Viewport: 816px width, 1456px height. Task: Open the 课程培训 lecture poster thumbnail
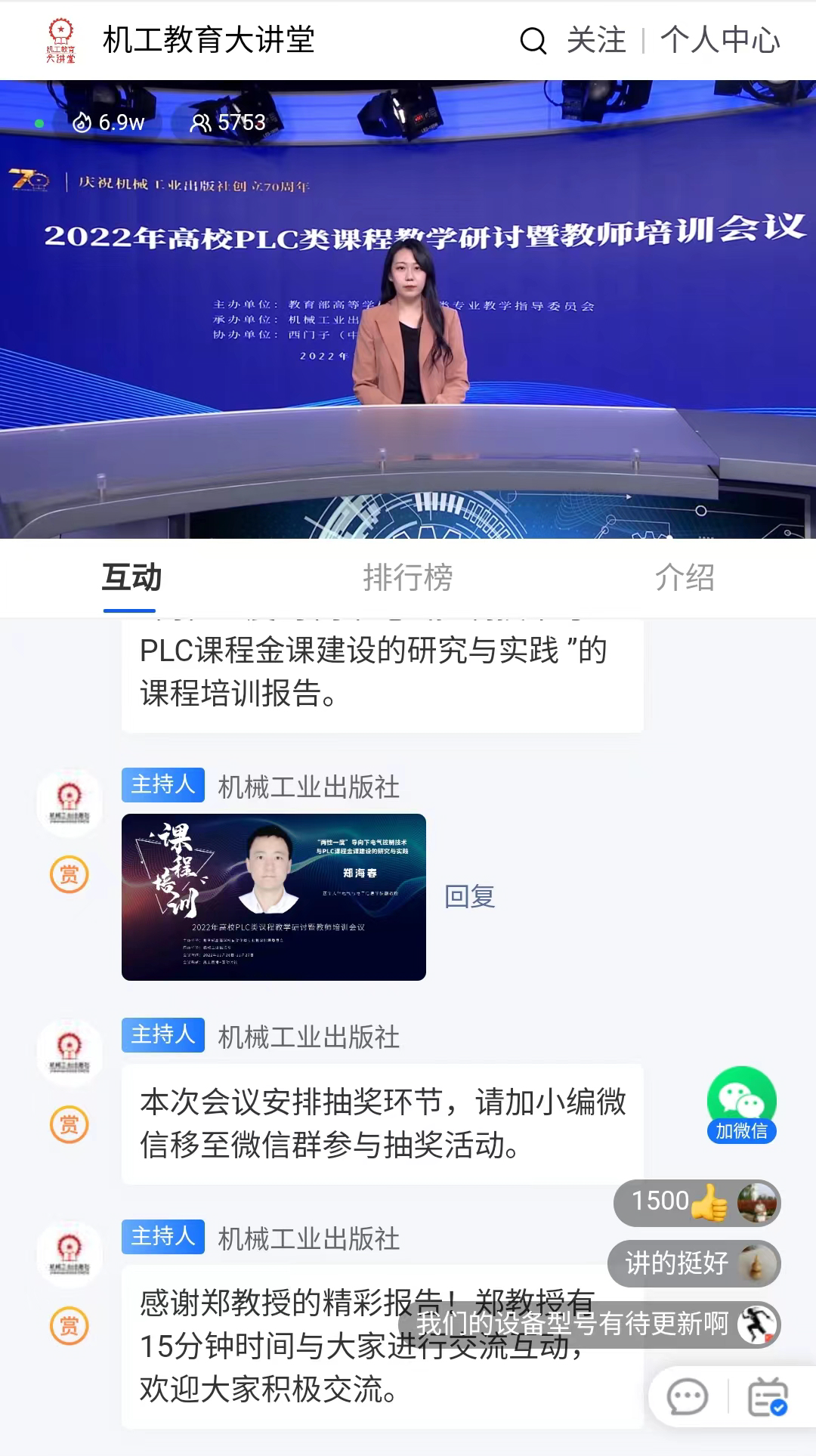[274, 896]
